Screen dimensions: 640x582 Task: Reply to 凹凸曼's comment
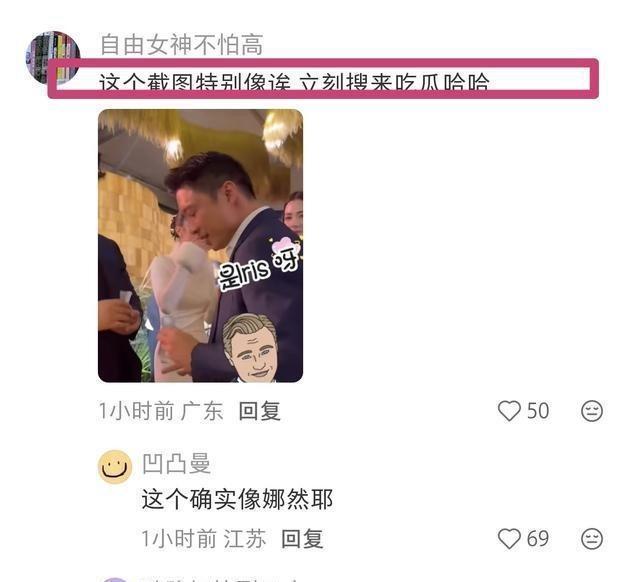(302, 539)
